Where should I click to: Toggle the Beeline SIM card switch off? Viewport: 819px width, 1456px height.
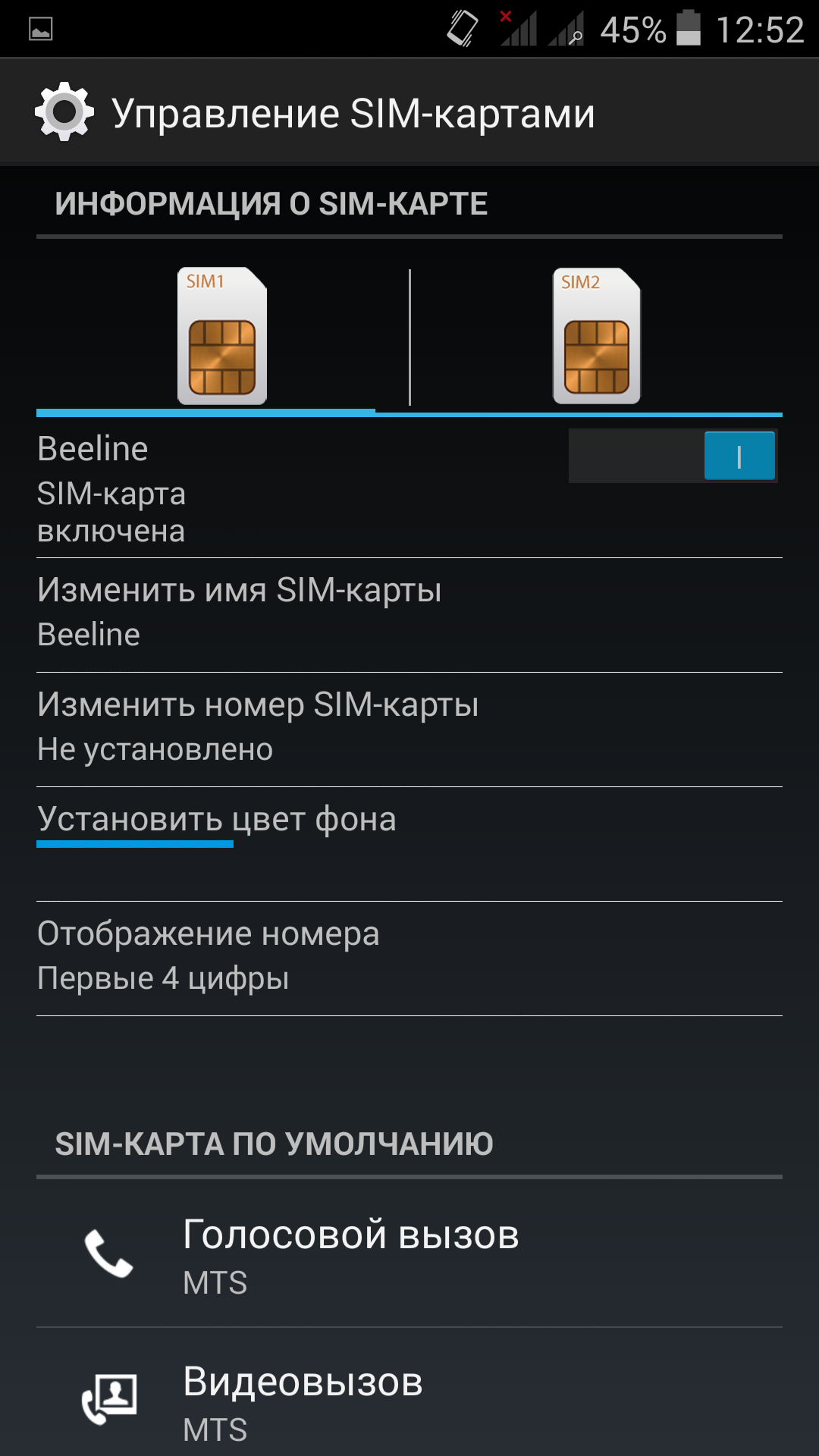pos(673,456)
